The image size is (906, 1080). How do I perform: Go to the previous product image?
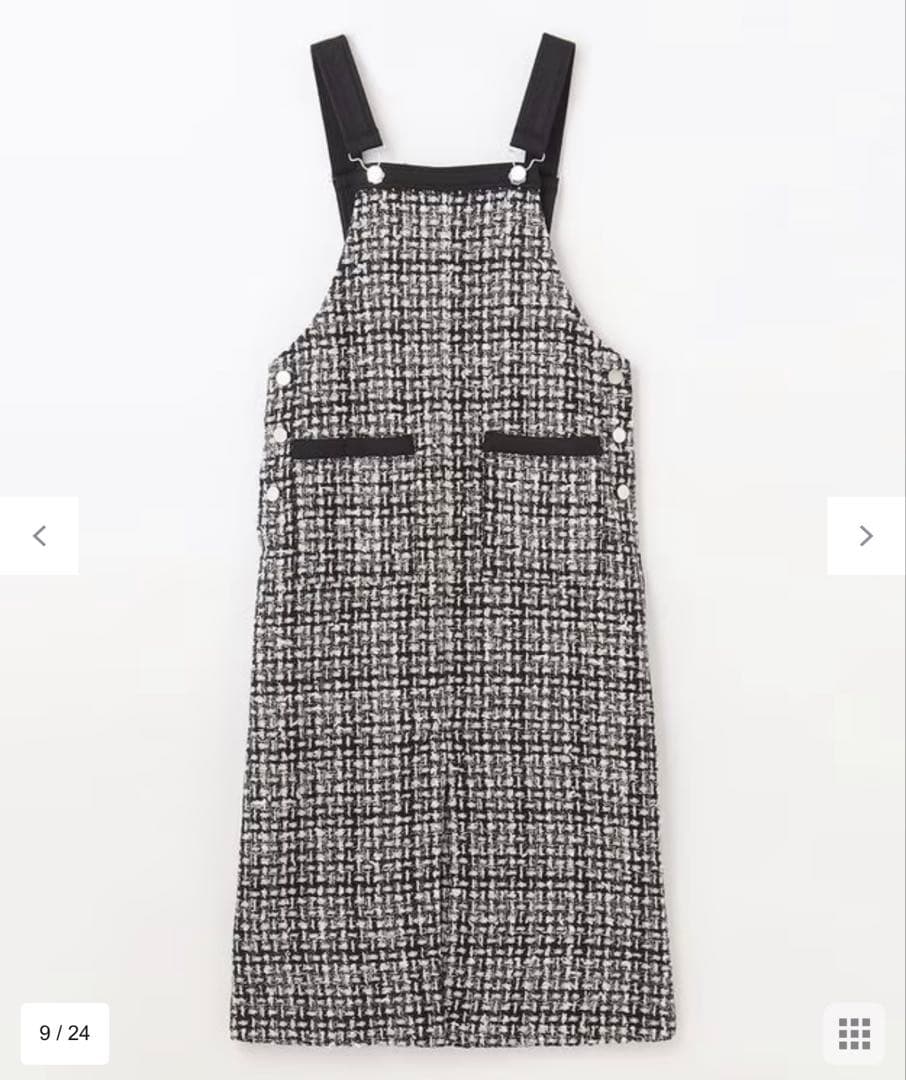pos(39,536)
